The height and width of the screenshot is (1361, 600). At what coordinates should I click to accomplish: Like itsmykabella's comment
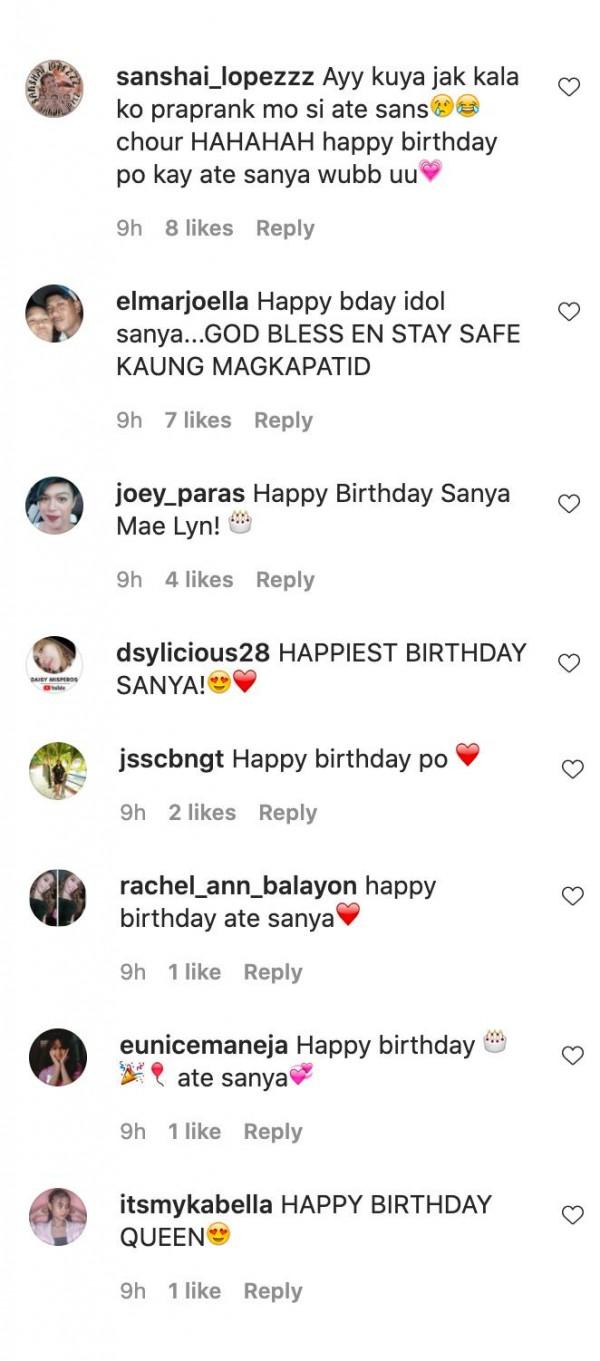coord(572,1216)
